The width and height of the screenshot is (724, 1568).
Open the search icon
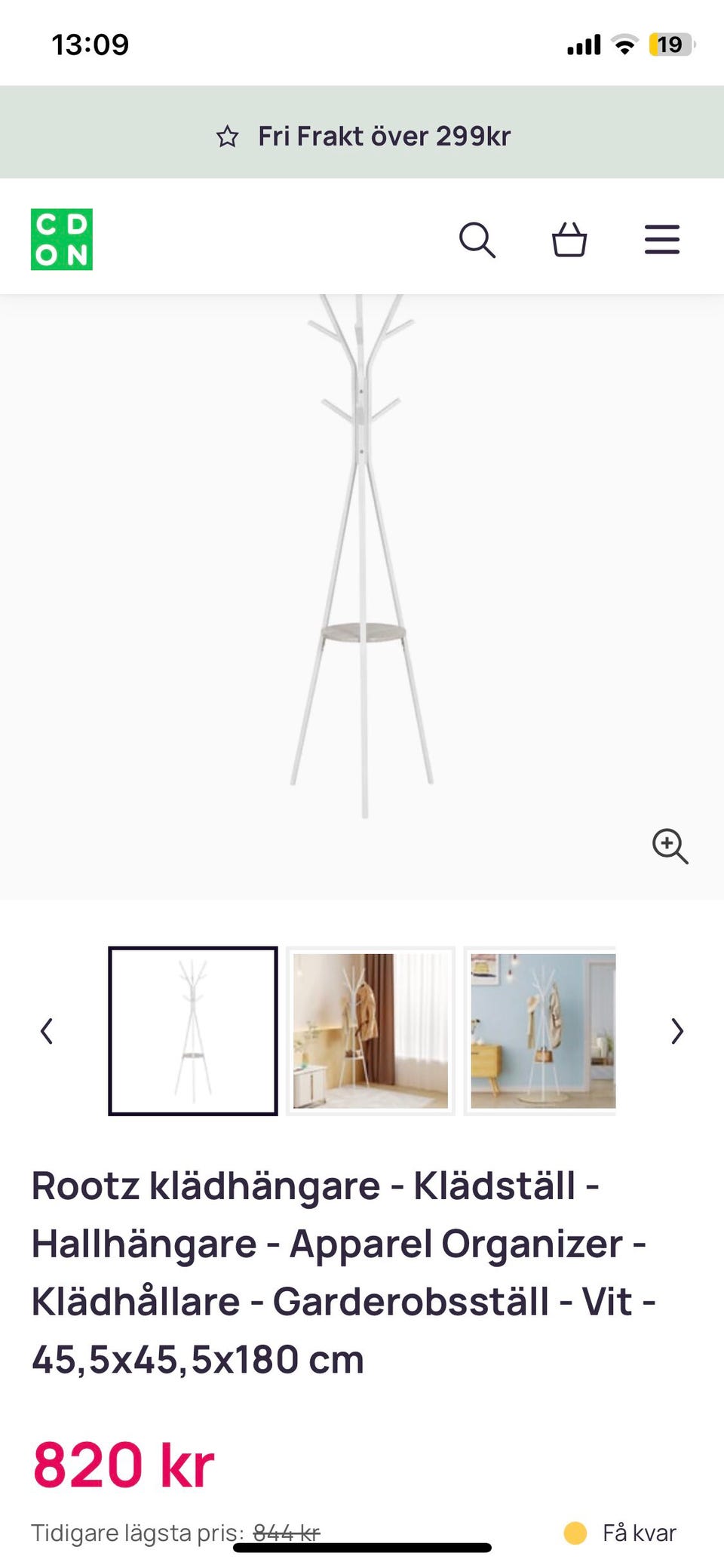[478, 240]
